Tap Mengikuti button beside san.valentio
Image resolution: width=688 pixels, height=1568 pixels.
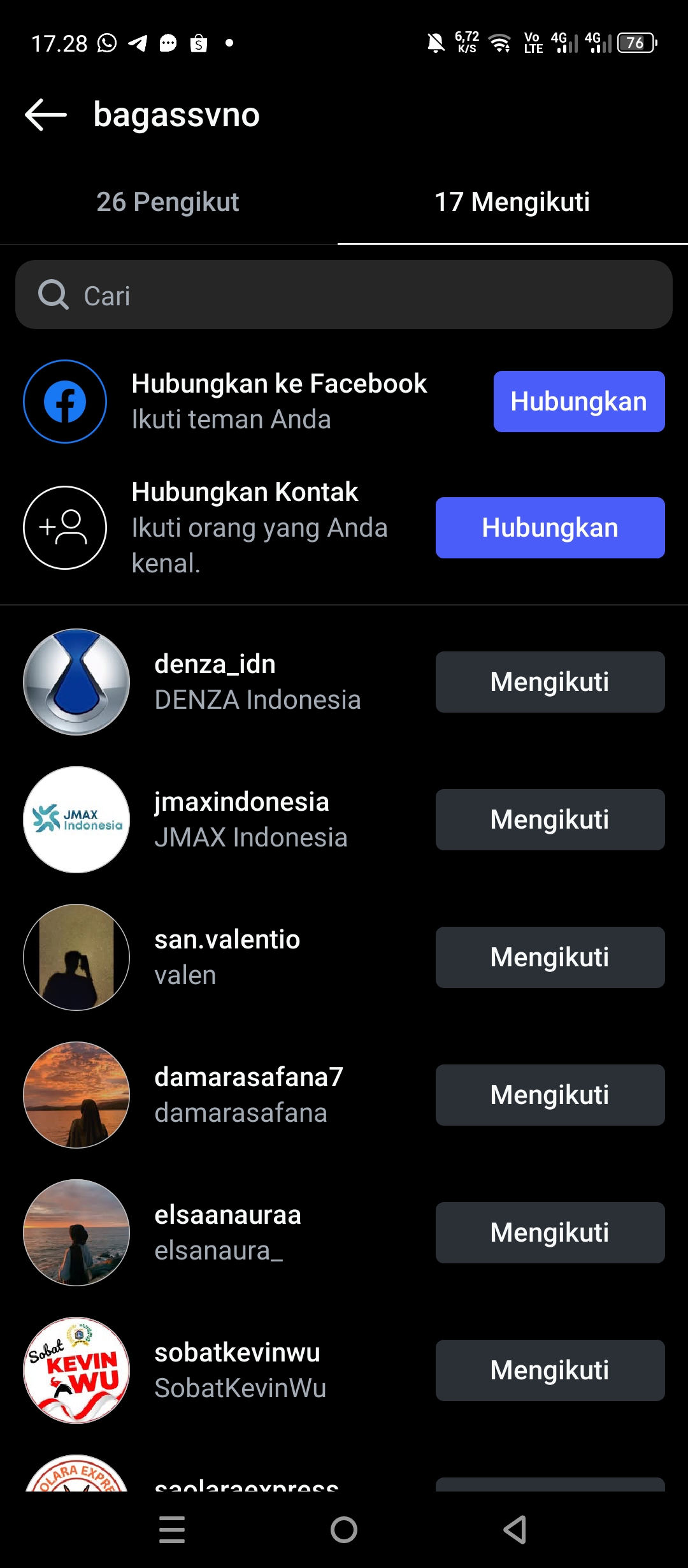tap(550, 957)
